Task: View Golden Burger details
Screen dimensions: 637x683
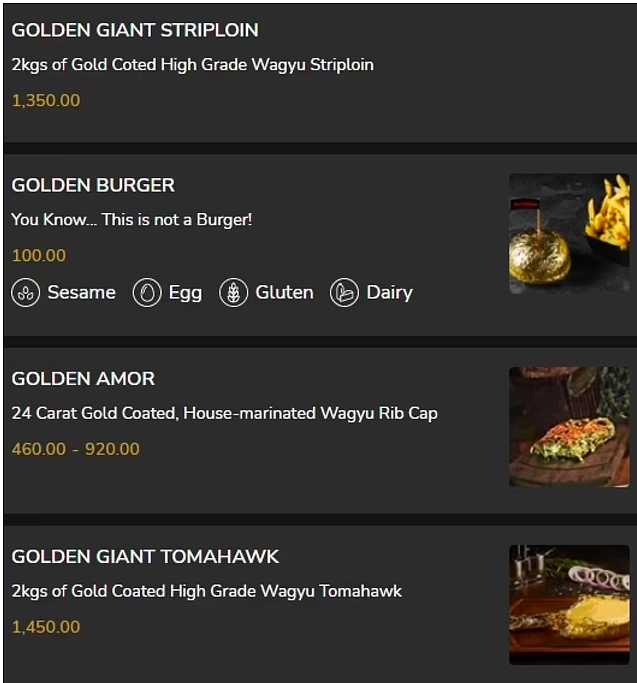Action: click(x=93, y=185)
